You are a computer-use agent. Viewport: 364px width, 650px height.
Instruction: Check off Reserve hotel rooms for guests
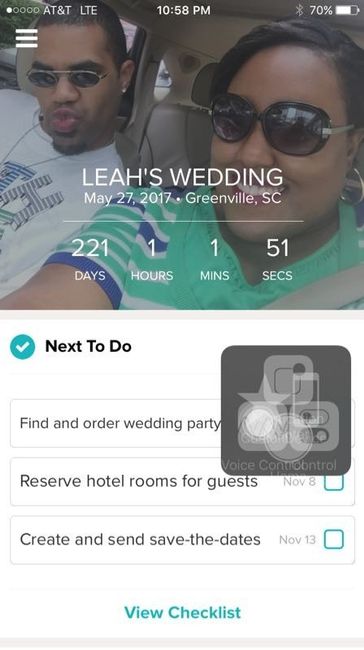pyautogui.click(x=334, y=483)
